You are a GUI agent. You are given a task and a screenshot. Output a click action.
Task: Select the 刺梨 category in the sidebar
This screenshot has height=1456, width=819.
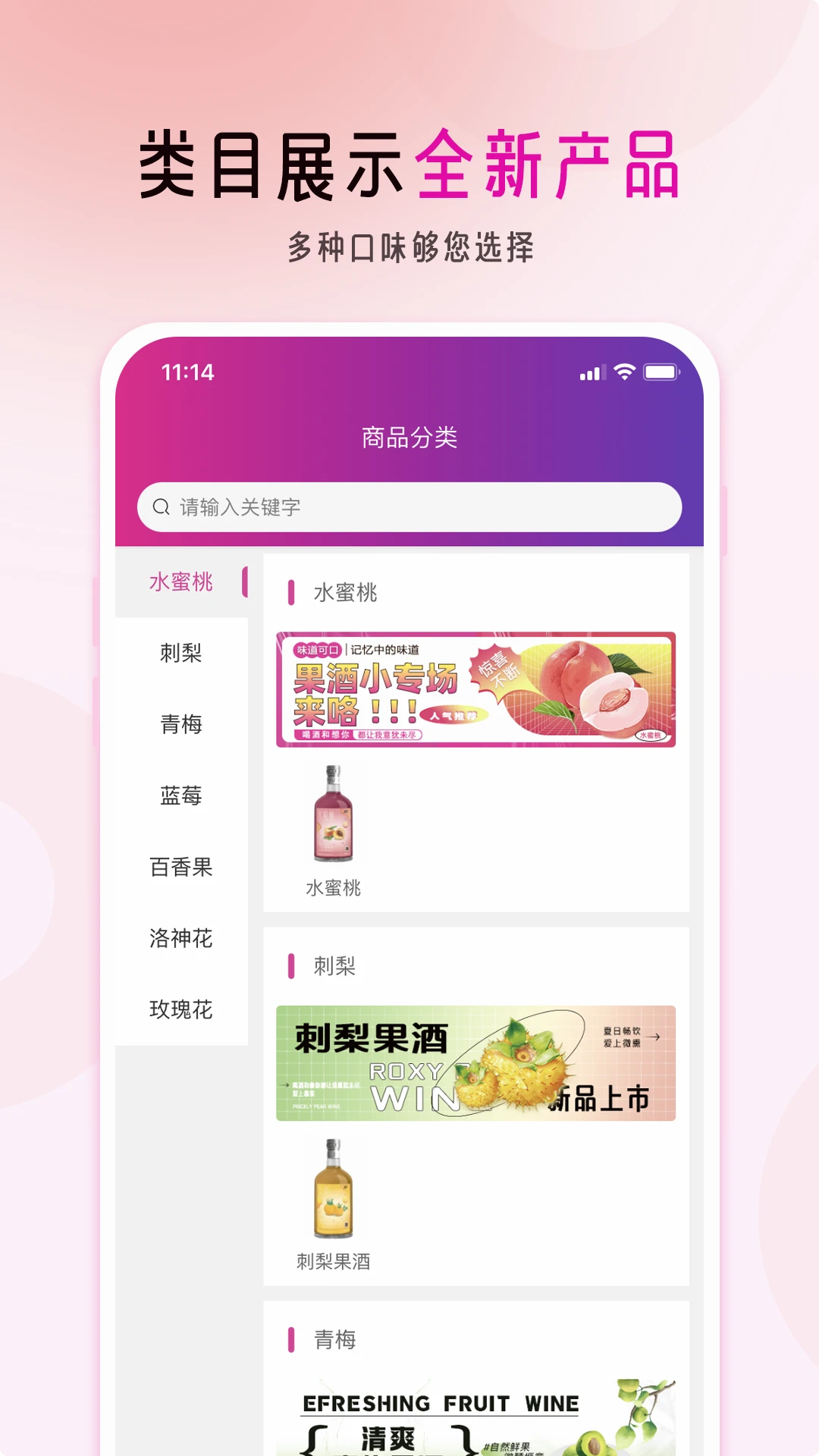point(180,652)
